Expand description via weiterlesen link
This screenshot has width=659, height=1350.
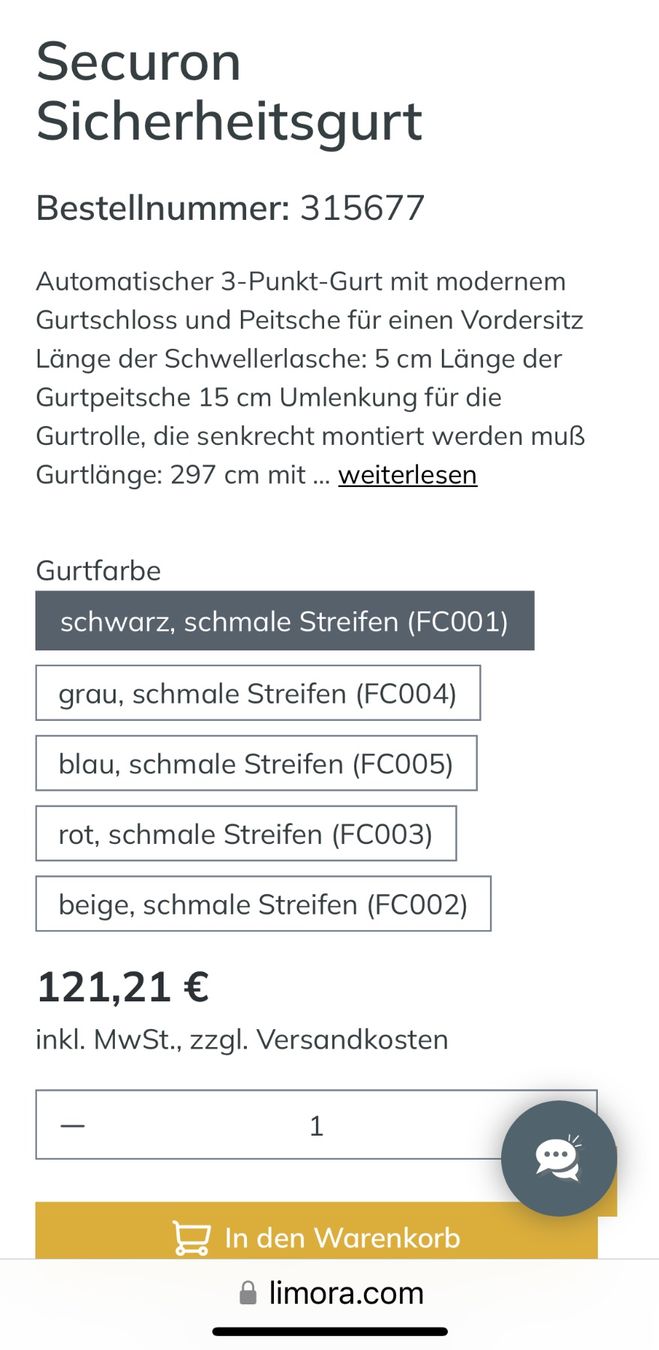click(x=407, y=474)
